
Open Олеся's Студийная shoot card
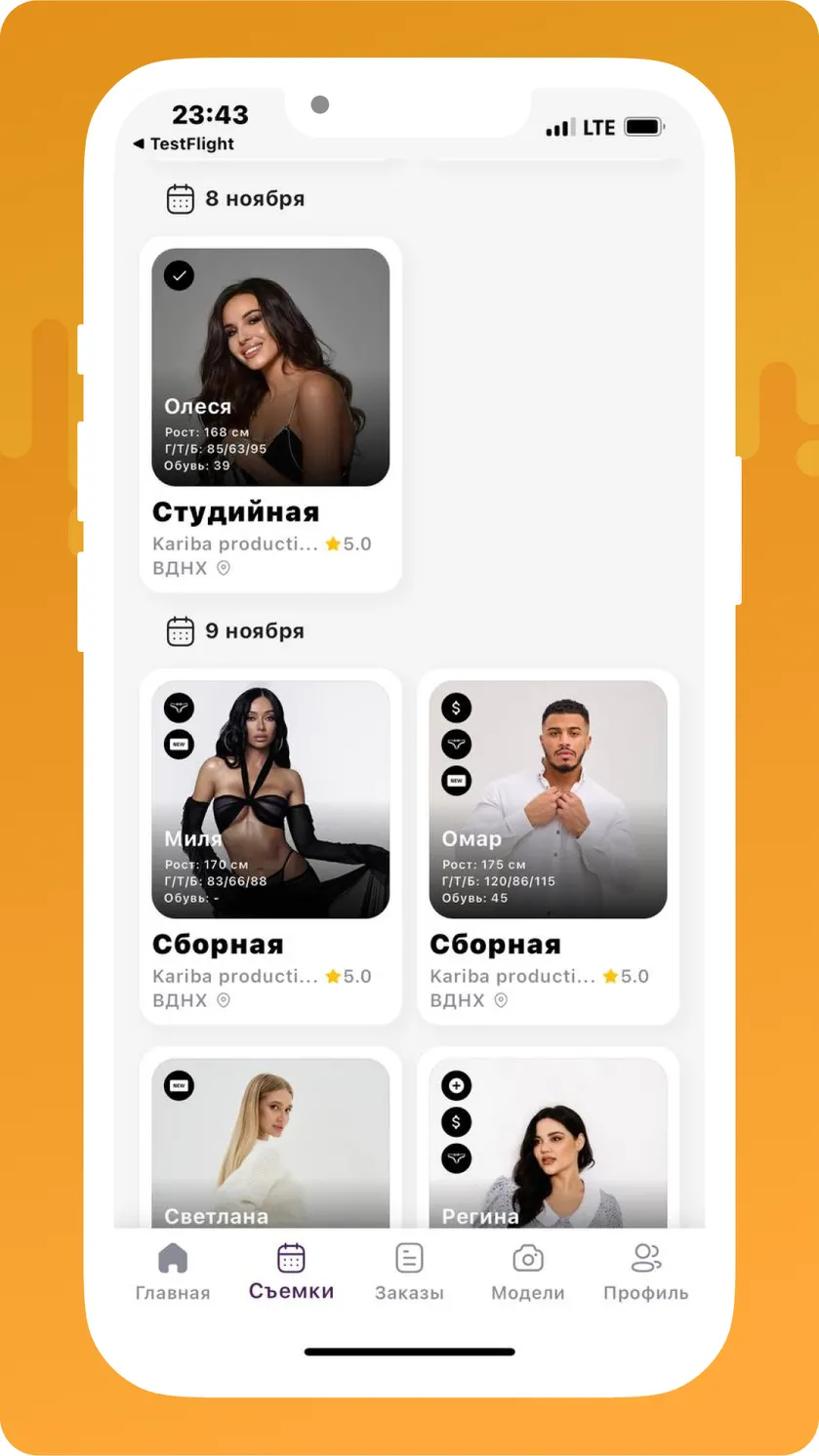click(x=270, y=415)
